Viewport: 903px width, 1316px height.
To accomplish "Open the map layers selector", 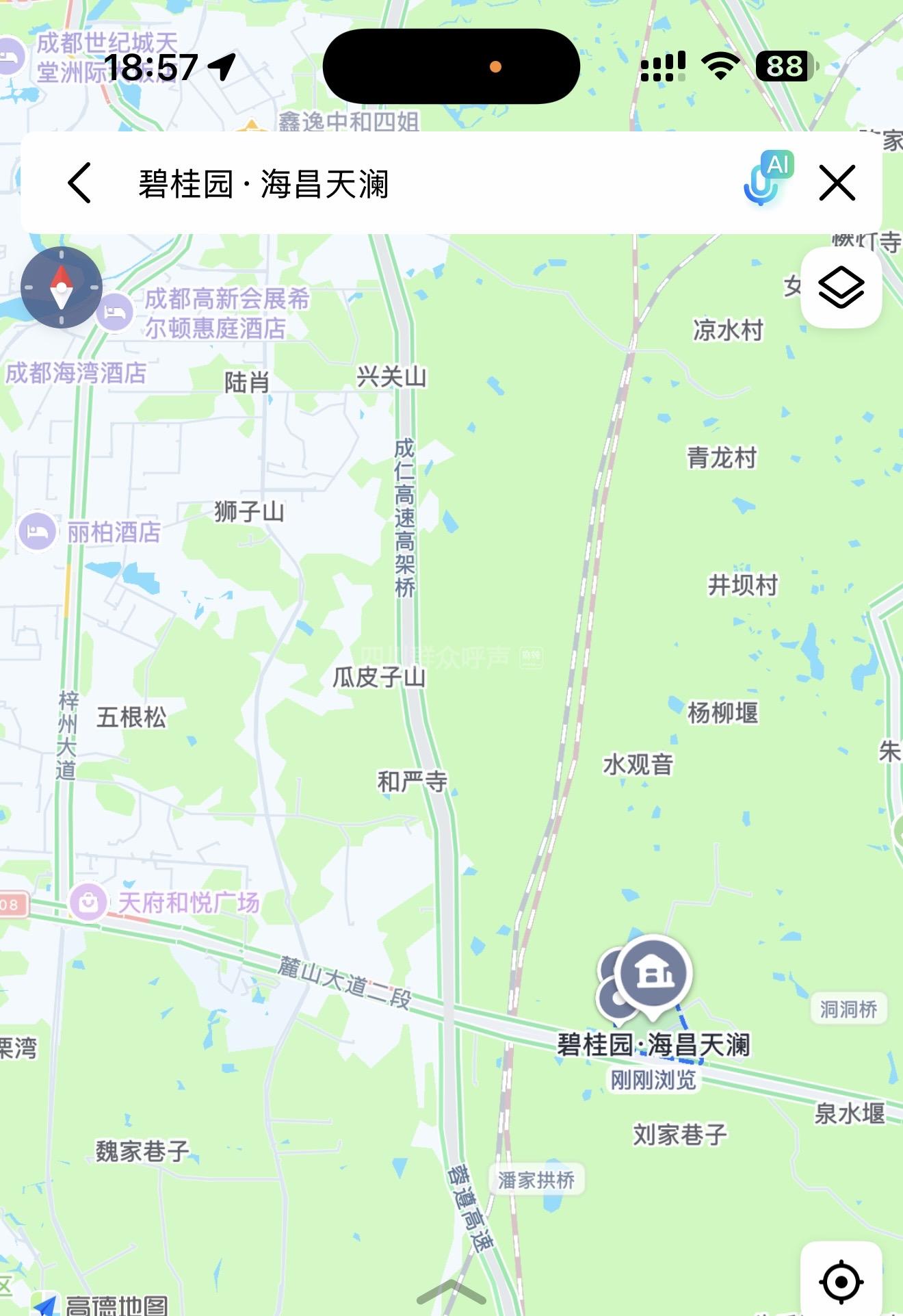I will [x=841, y=287].
